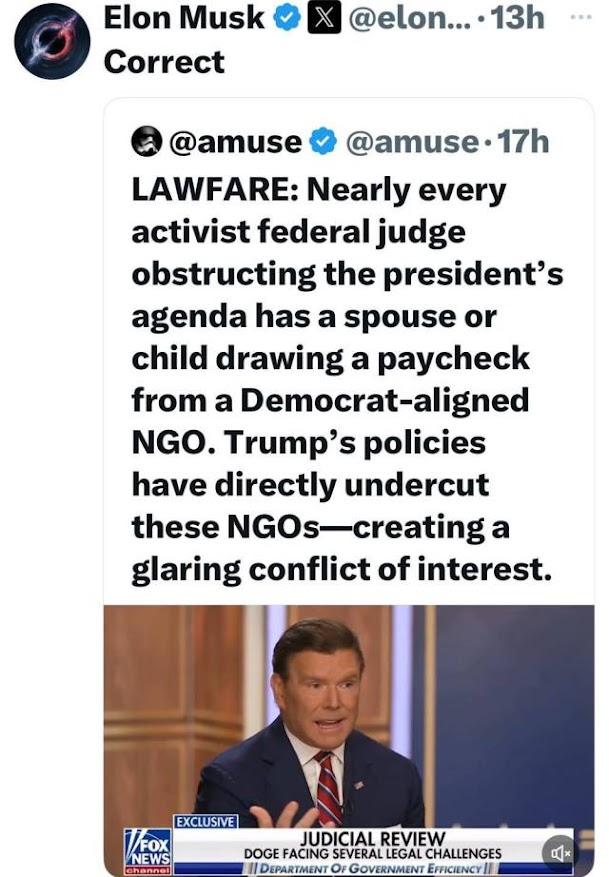The width and height of the screenshot is (609, 877).
Task: Unmute the Fox News video
Action: [560, 852]
